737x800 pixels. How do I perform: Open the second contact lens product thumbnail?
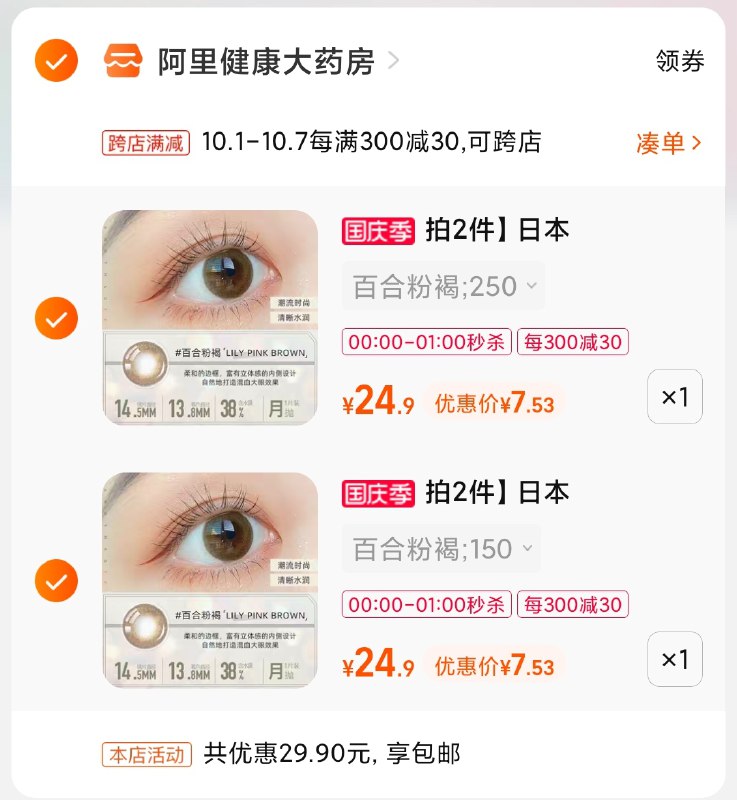[210, 580]
